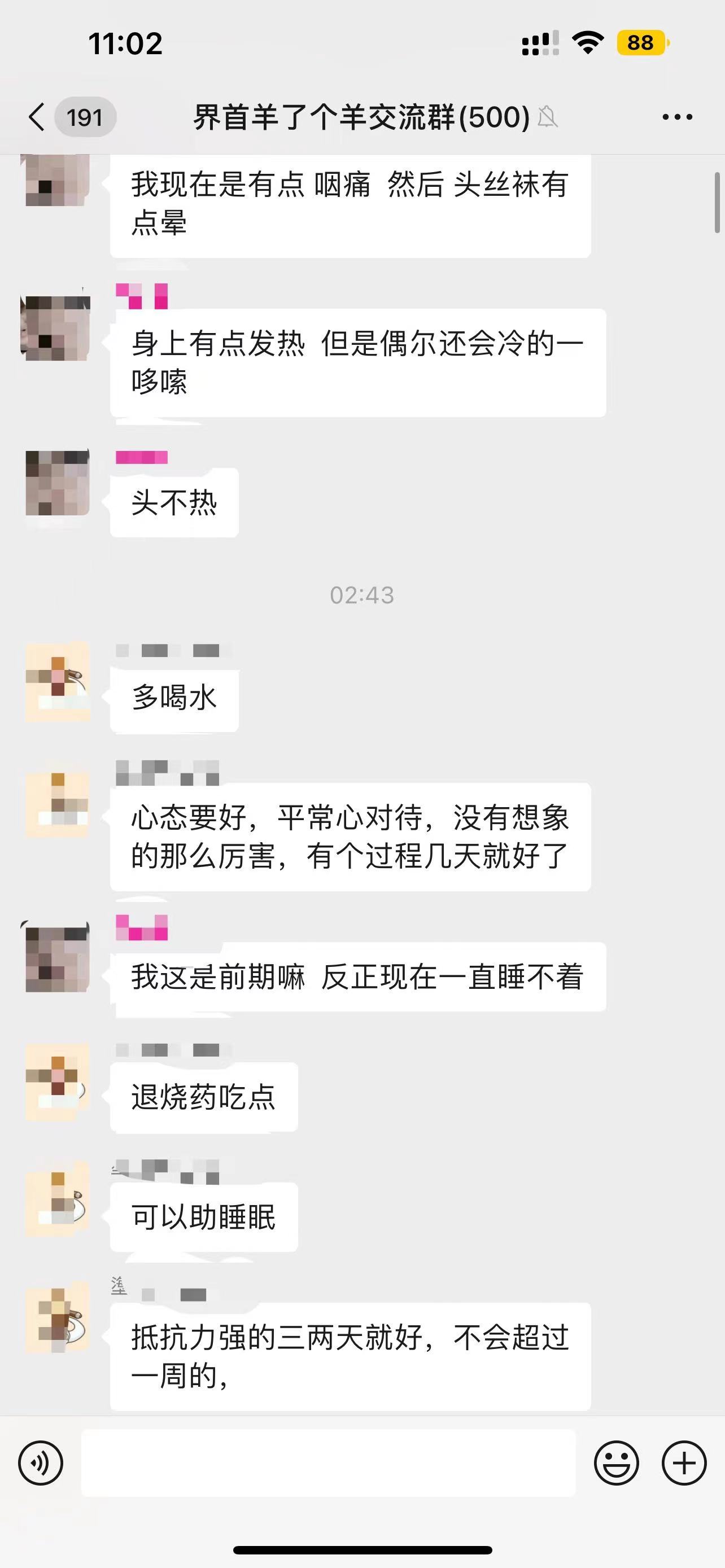725x1568 pixels.
Task: Tap the muted notification bell beside group name
Action: pos(547,117)
